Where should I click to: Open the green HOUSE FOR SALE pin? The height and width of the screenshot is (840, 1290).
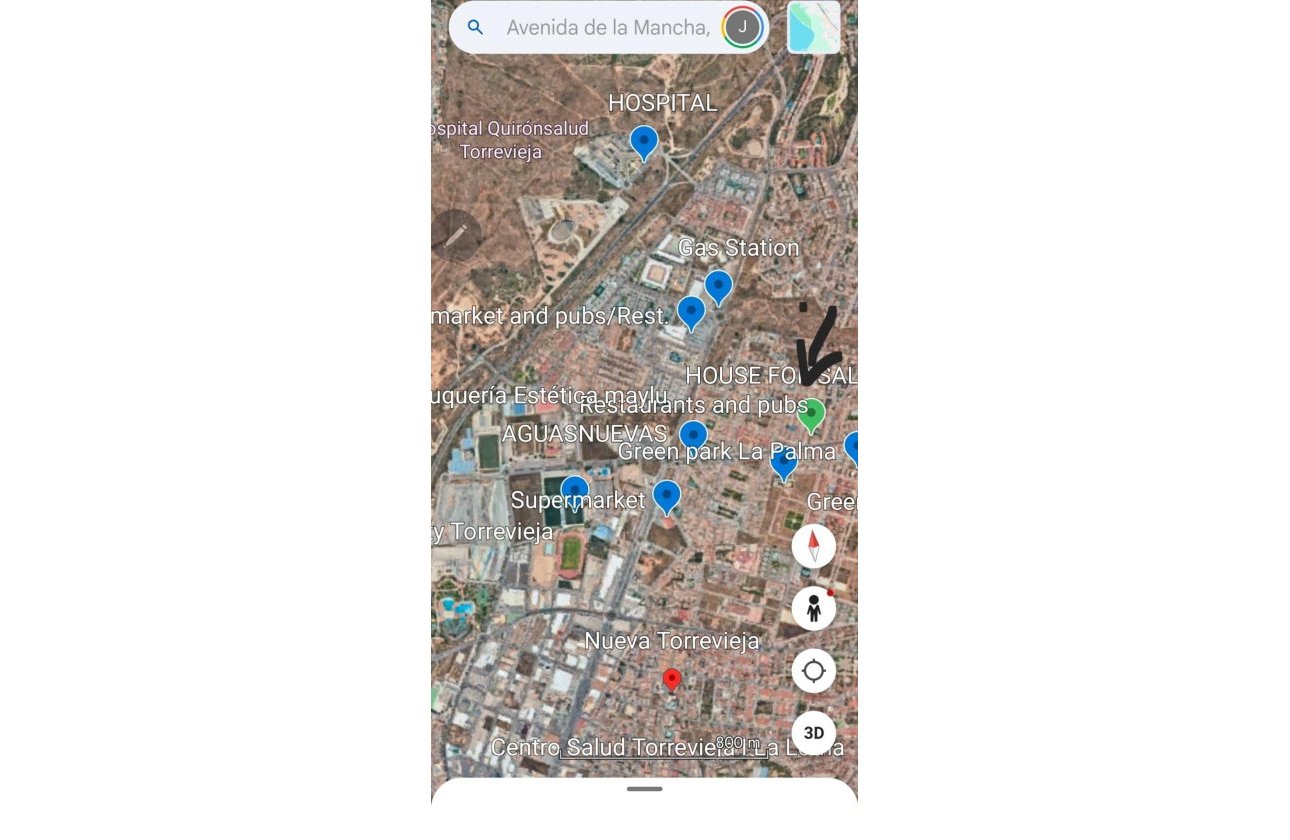coord(811,413)
